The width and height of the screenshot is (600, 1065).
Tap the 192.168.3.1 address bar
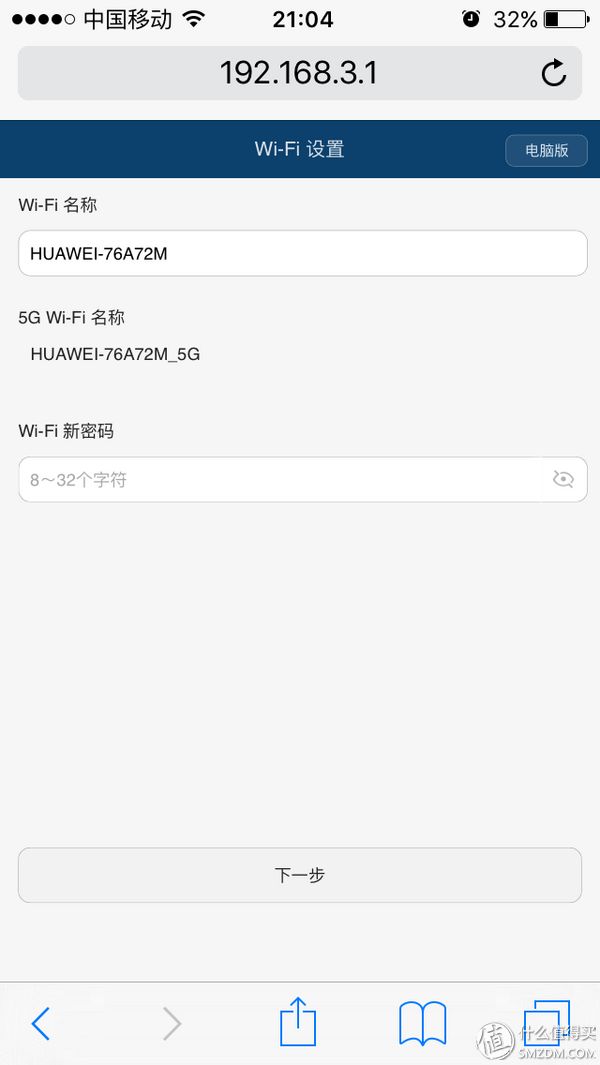point(299,73)
